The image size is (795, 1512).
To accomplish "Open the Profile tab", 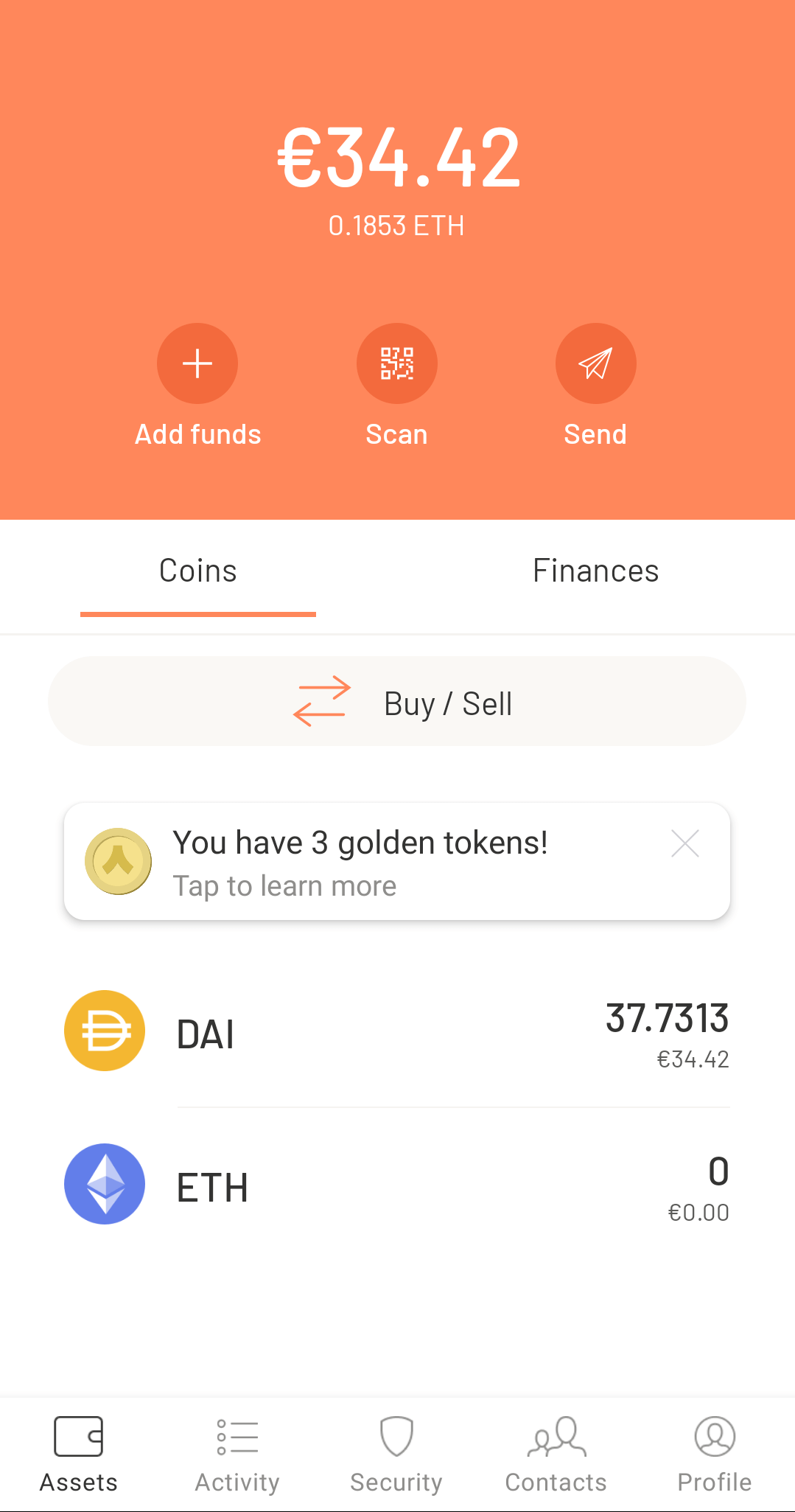I will 715,1454.
